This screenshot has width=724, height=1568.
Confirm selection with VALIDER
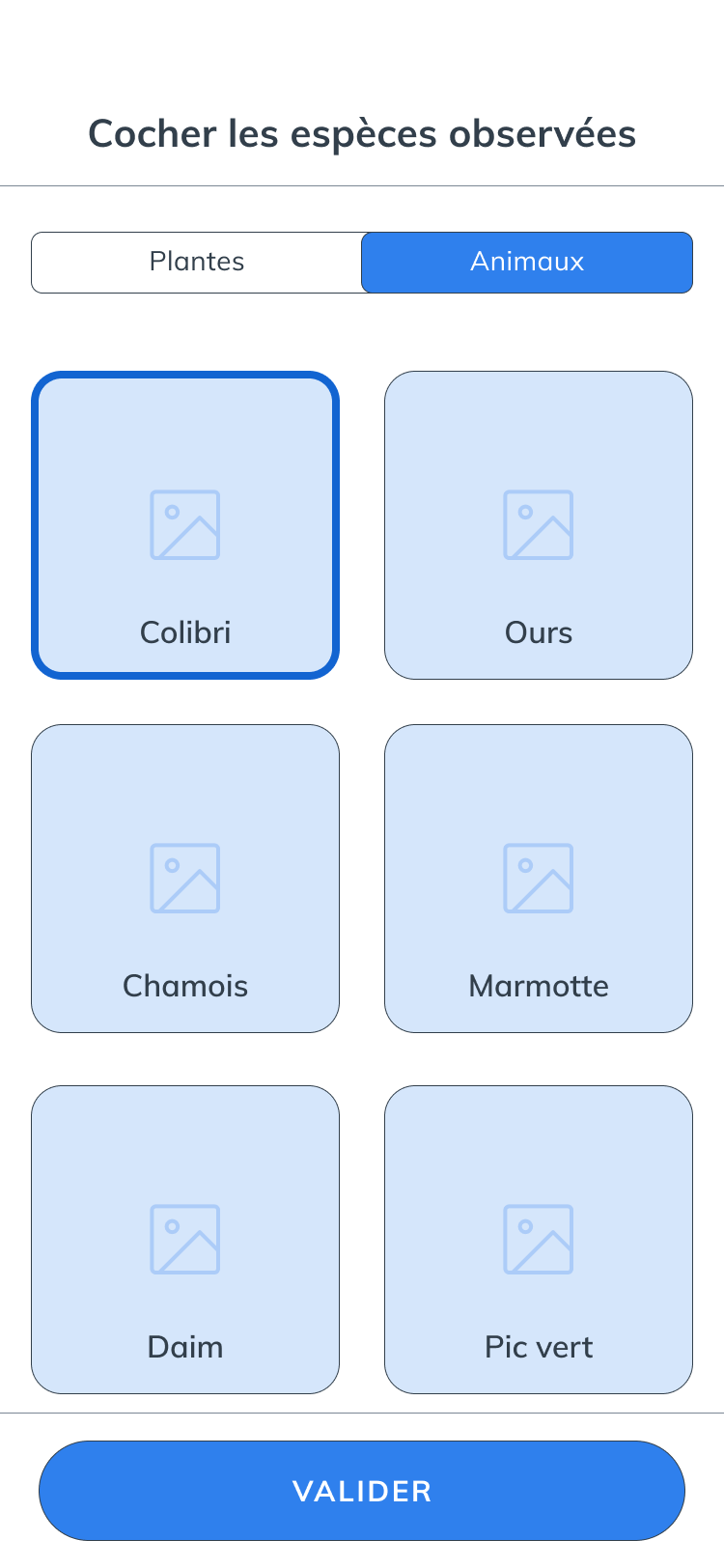pos(362,1491)
